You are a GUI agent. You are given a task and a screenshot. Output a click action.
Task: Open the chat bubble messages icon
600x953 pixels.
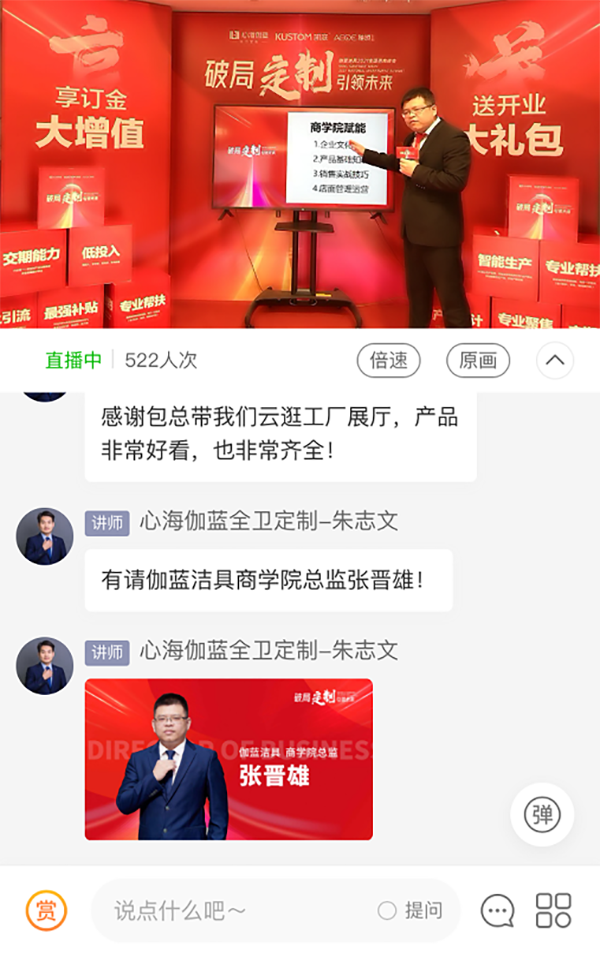coord(497,910)
